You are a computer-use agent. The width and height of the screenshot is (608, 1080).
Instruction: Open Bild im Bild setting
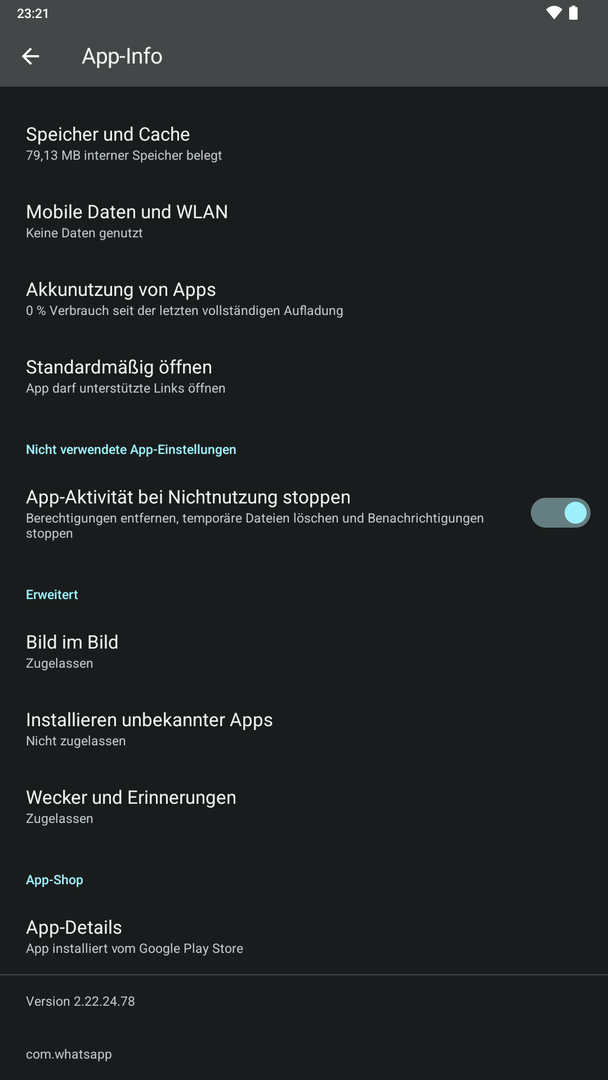tap(304, 652)
